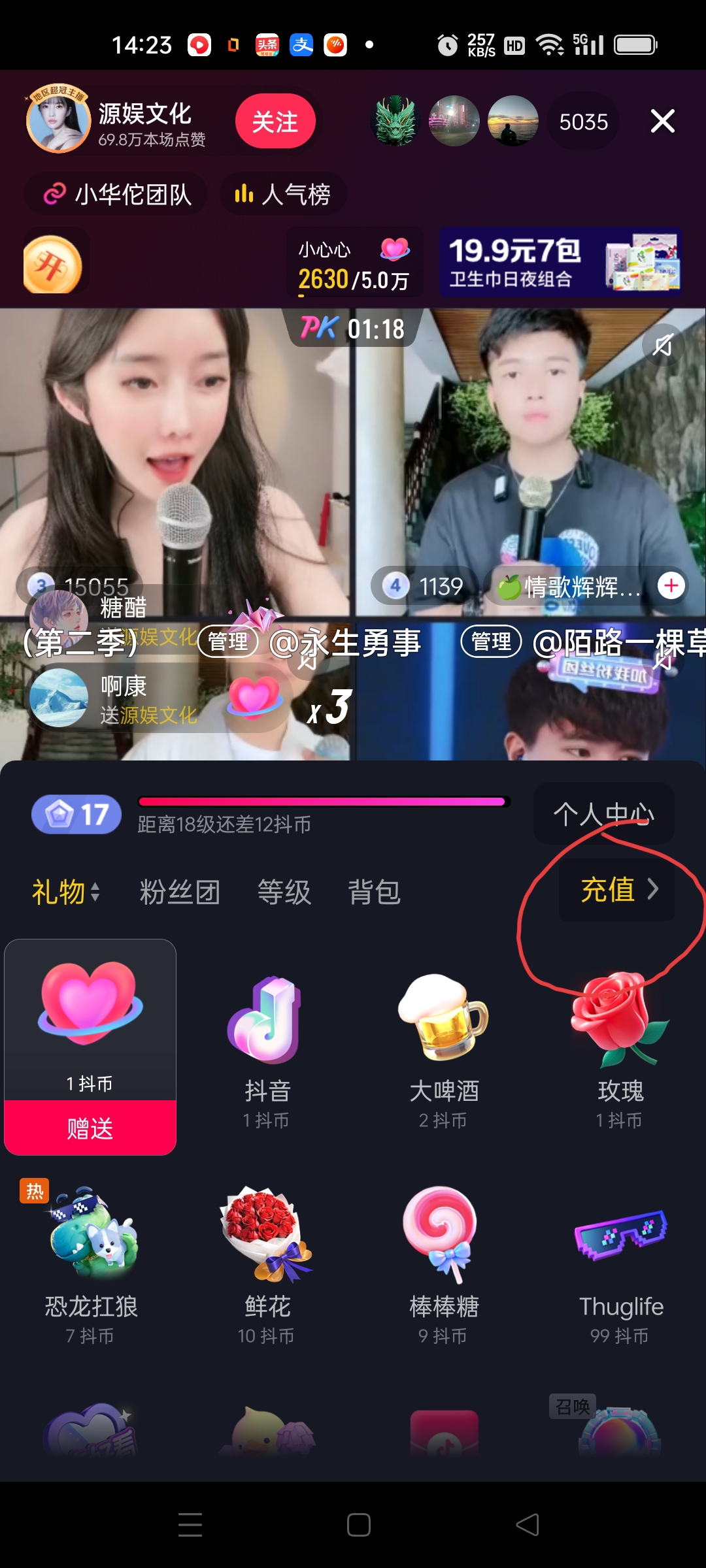Screen dimensions: 706x1568
Task: Follow 情歌辉辉 with the plus icon
Action: (671, 585)
